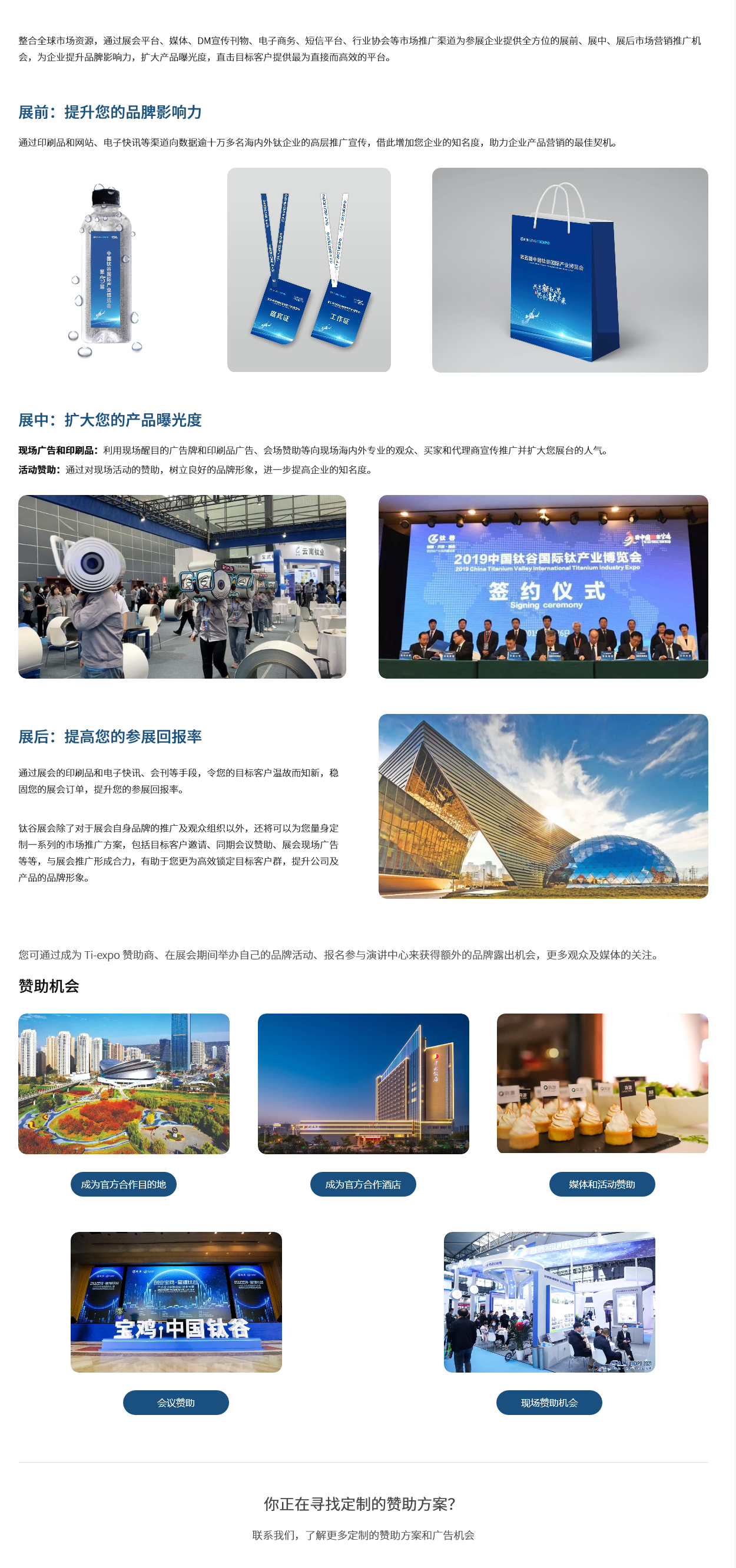Viewport: 736px width, 1568px height.
Task: Choose the 现场赞助机会 button
Action: (549, 1403)
